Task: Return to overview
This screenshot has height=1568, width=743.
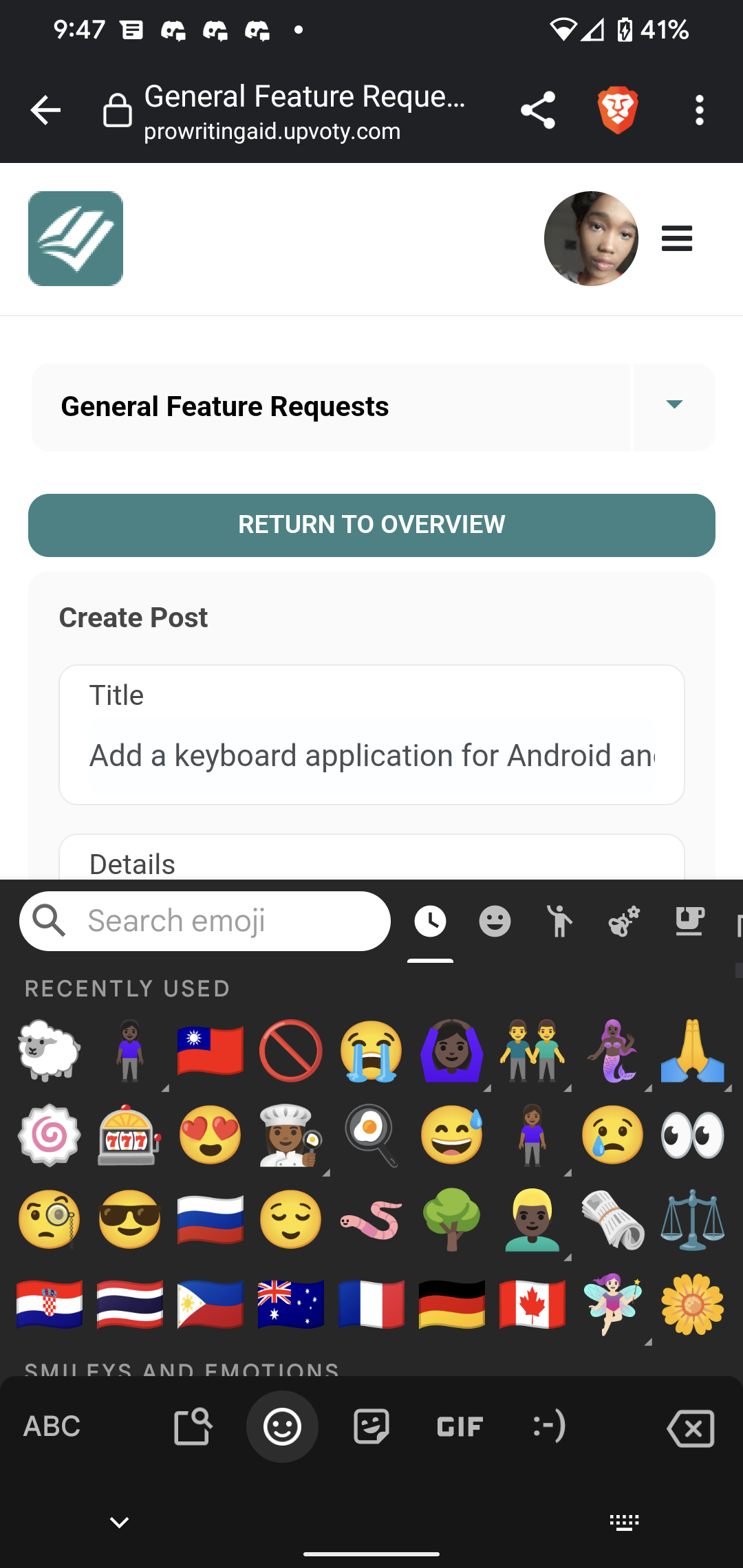Action: pyautogui.click(x=371, y=525)
